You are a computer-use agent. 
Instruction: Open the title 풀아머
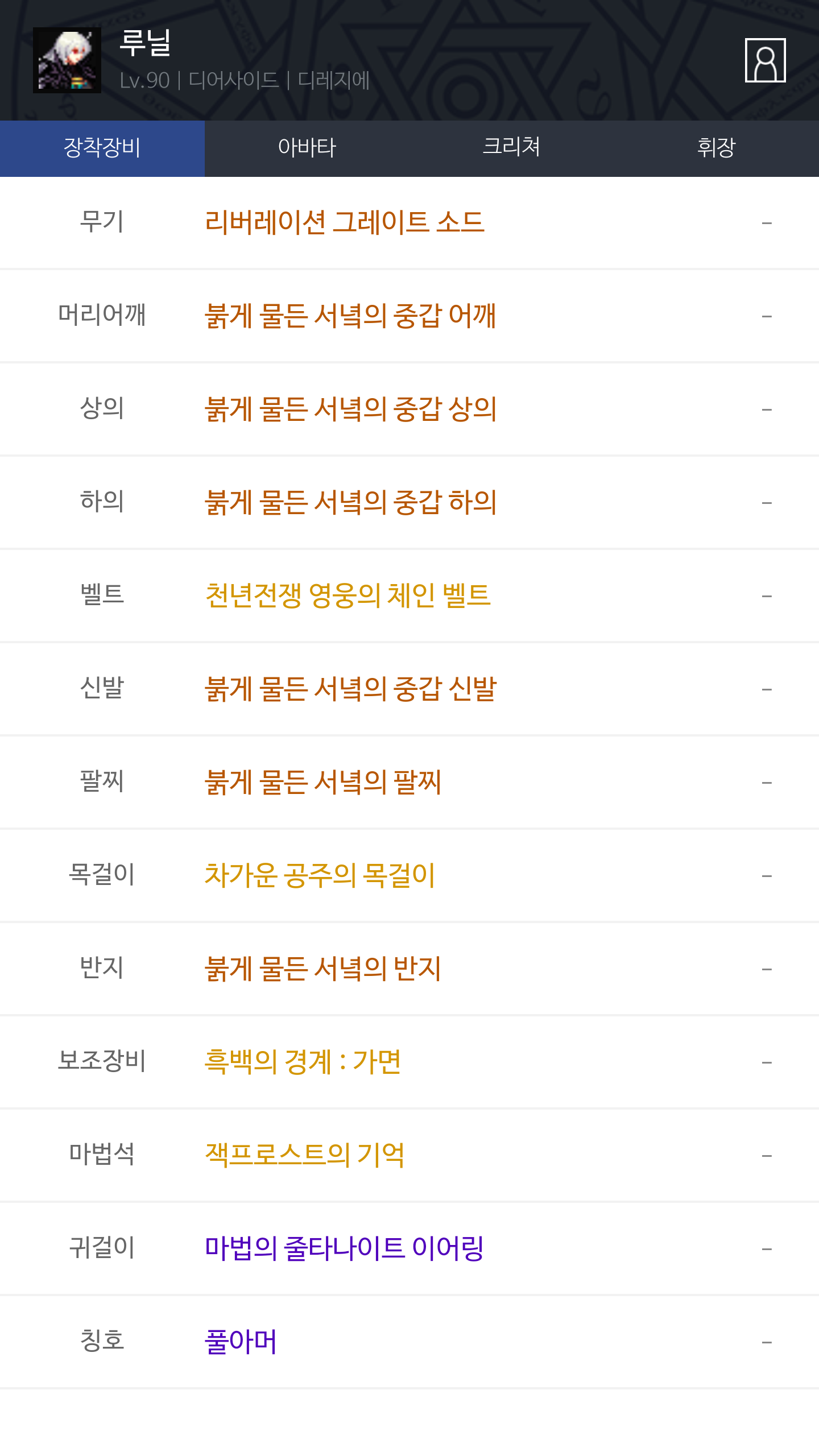[x=241, y=1342]
